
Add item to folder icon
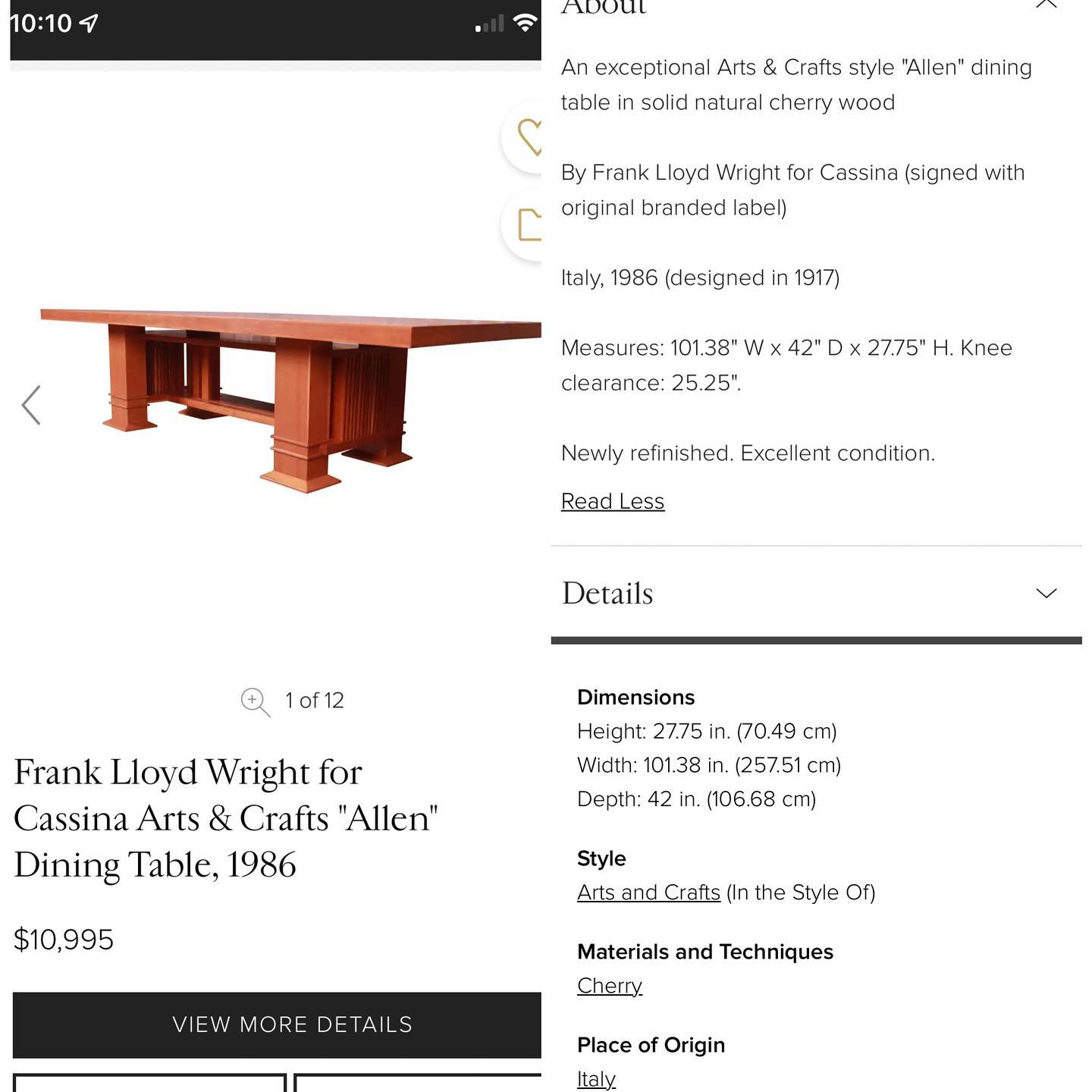[x=527, y=224]
